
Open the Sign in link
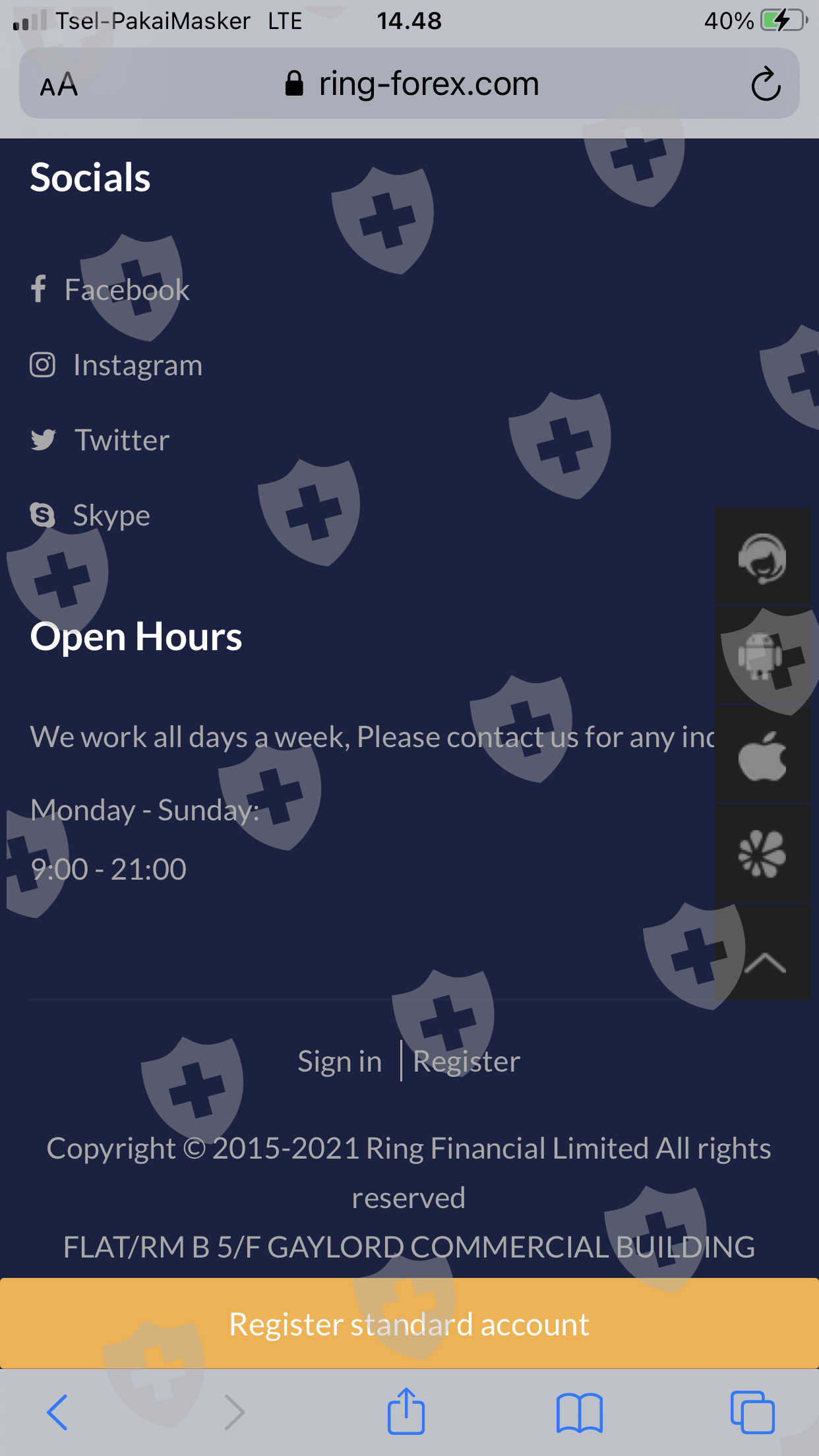coord(340,1061)
